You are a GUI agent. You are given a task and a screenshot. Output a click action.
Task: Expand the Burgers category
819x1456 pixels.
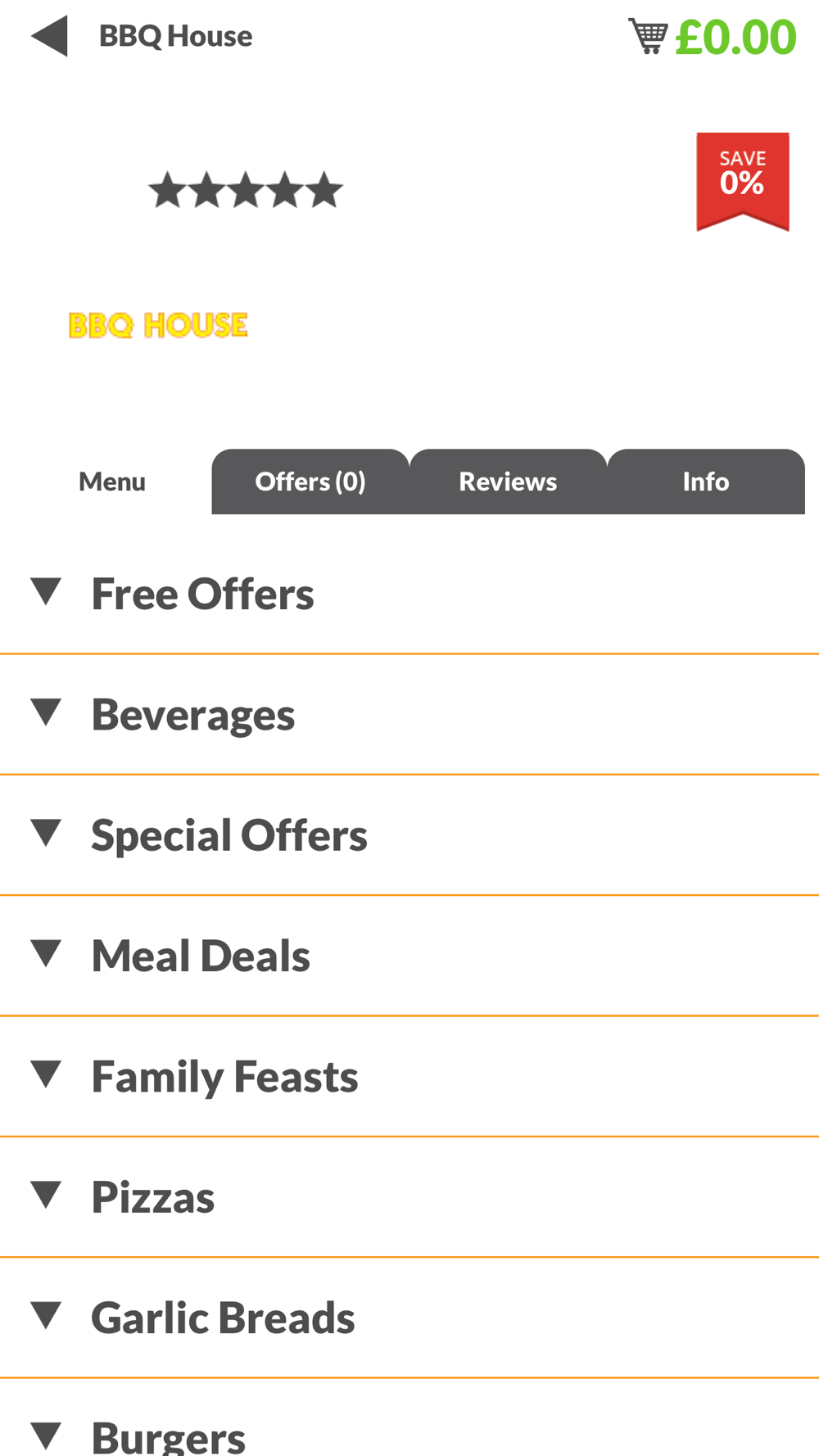(x=409, y=1418)
